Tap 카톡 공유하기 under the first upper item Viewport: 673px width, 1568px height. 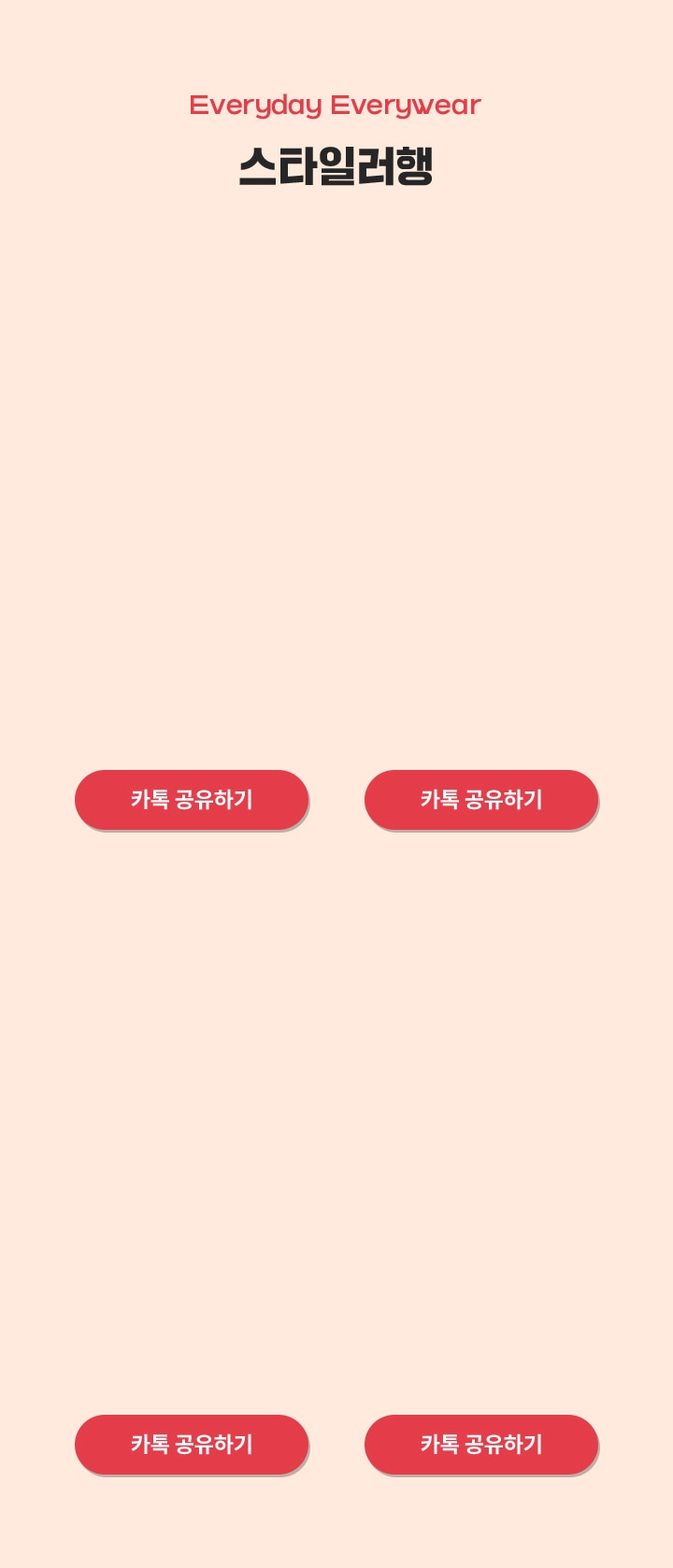[x=192, y=799]
